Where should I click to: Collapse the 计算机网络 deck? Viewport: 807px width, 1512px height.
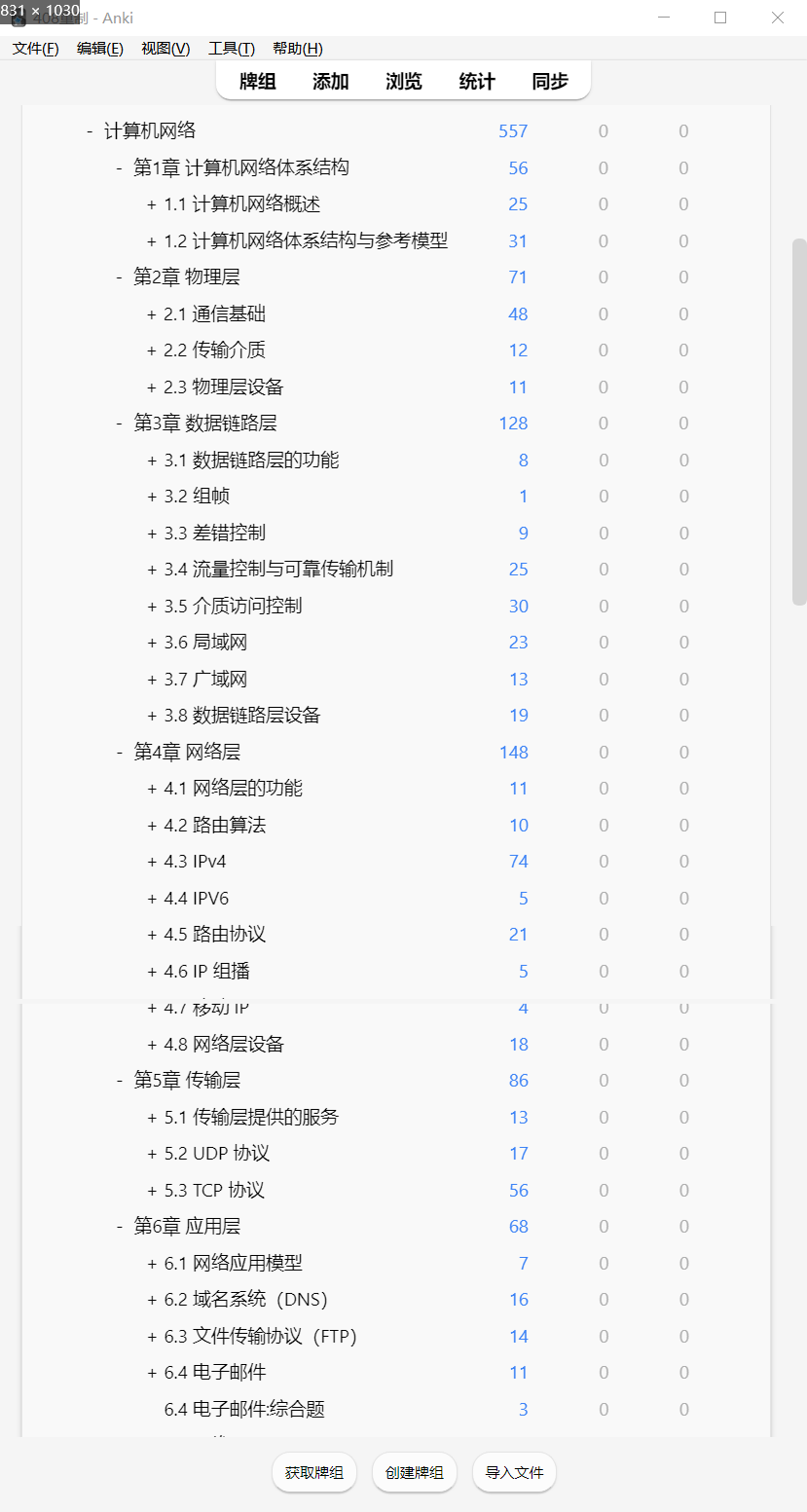tap(90, 131)
